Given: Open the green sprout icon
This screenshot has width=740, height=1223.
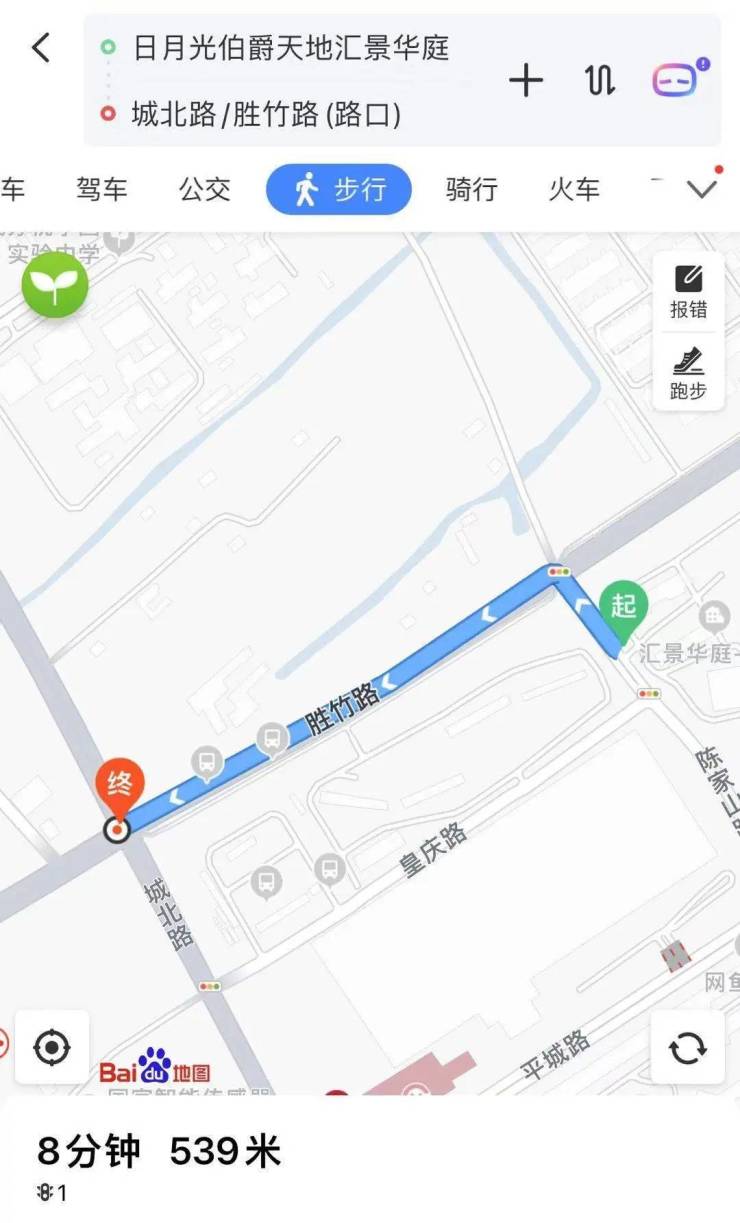Looking at the screenshot, I should [55, 285].
